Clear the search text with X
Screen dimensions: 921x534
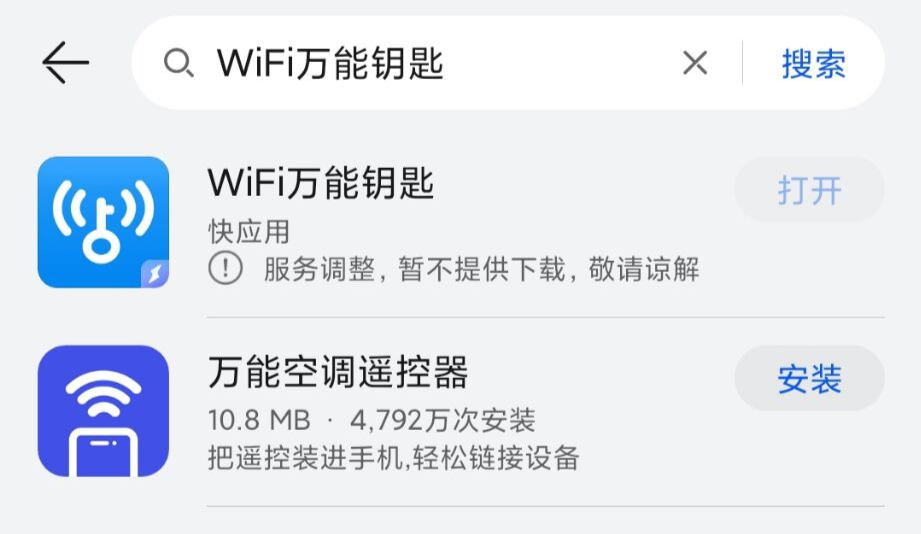[x=695, y=64]
